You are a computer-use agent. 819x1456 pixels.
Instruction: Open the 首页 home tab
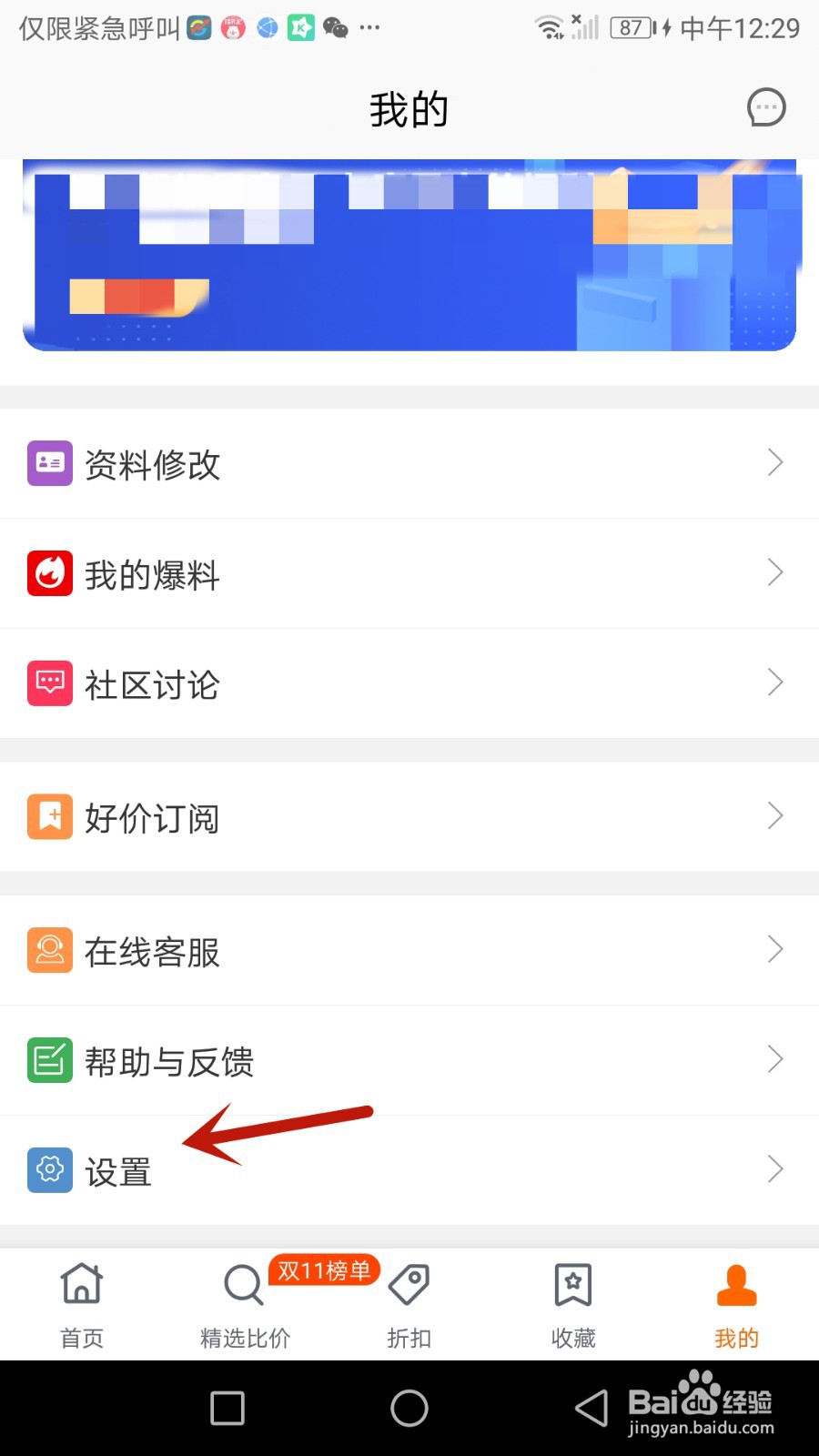pos(81,1301)
